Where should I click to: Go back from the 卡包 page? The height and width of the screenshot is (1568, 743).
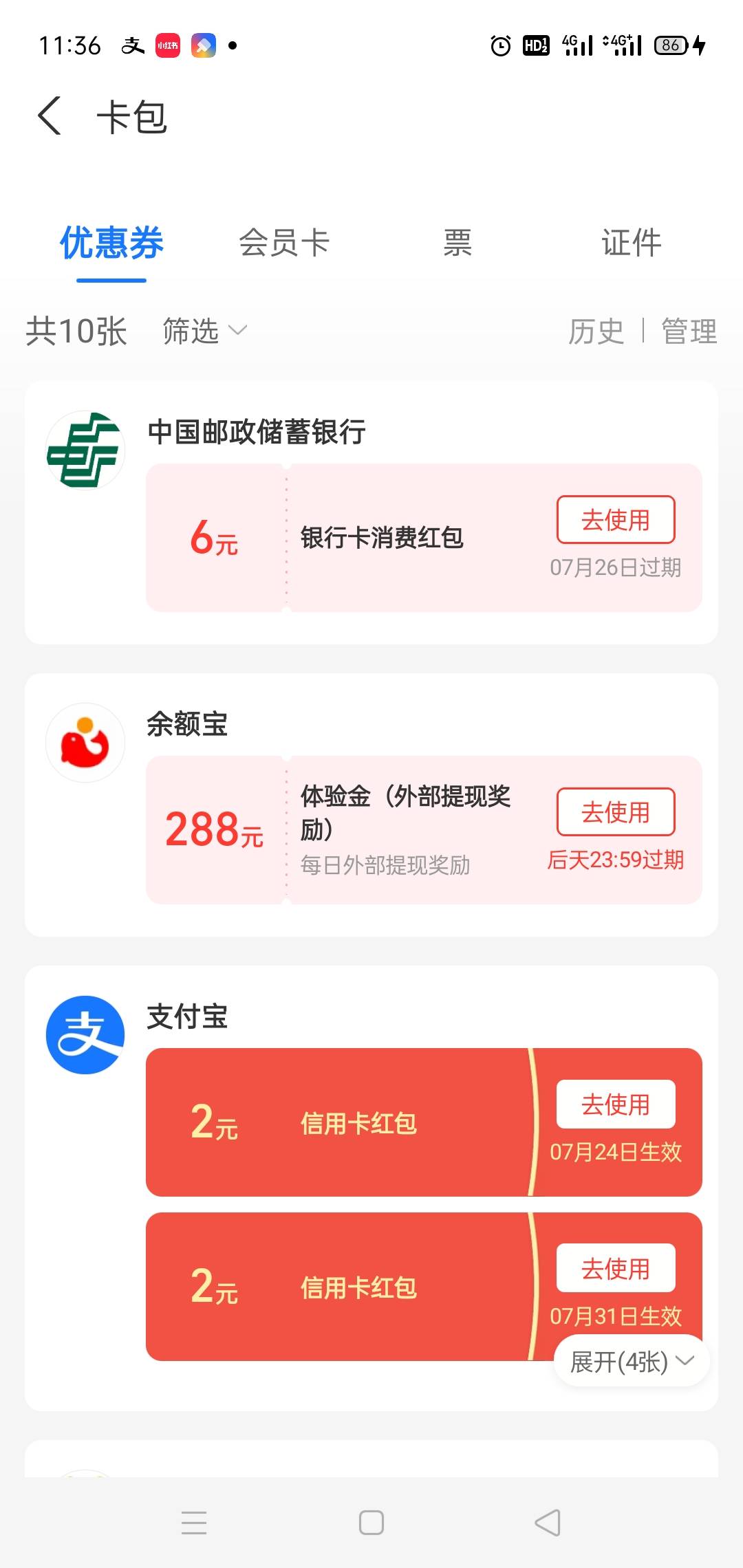[x=50, y=116]
